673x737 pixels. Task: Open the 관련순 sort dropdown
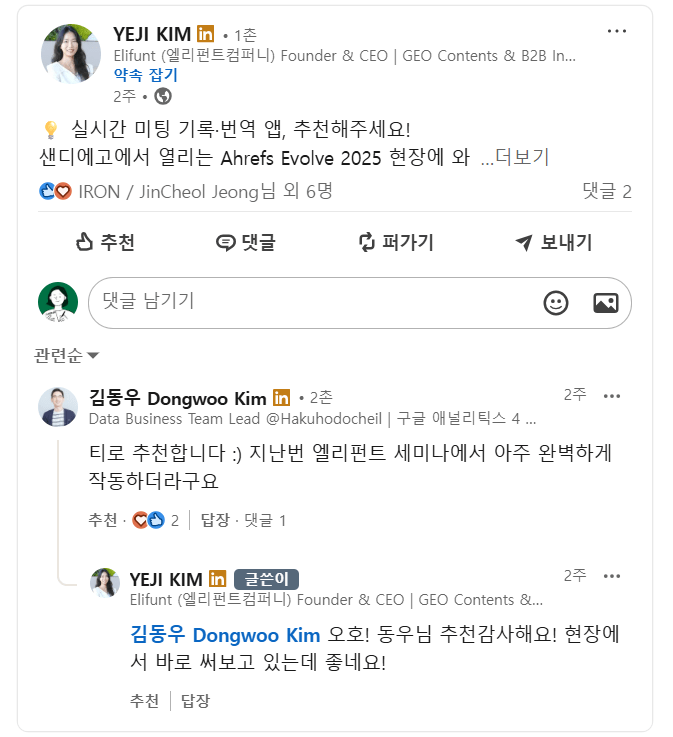click(66, 355)
